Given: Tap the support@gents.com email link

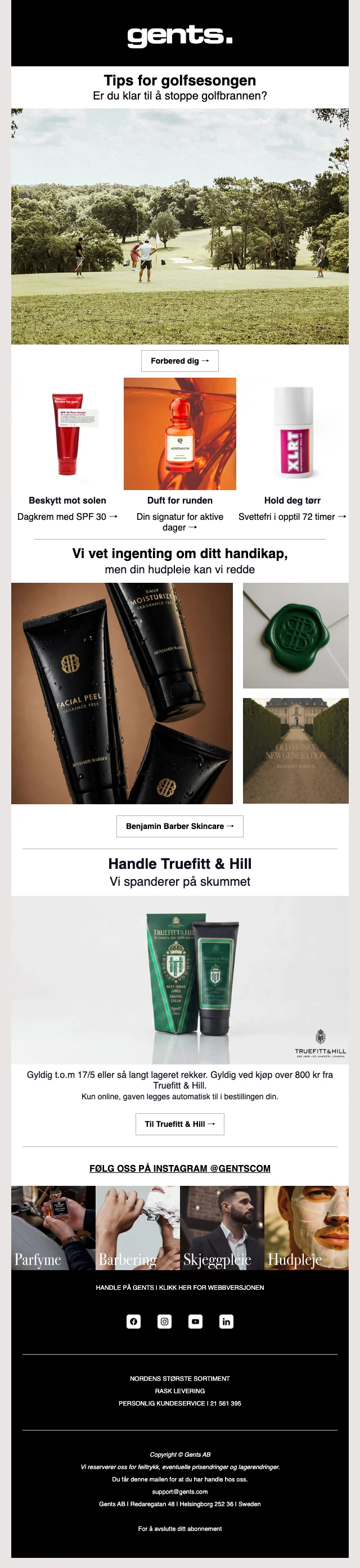Looking at the screenshot, I should tap(179, 1492).
